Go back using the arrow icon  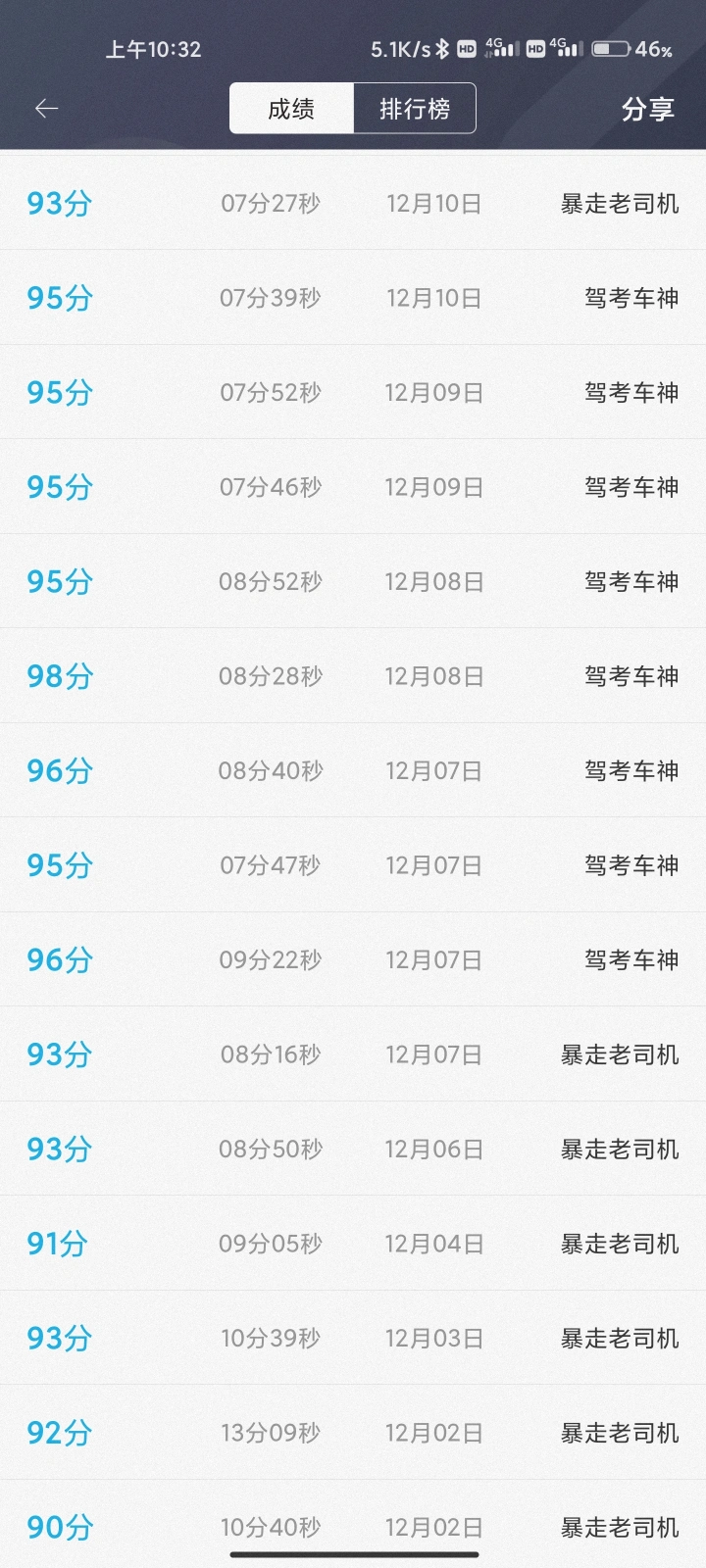pyautogui.click(x=47, y=109)
